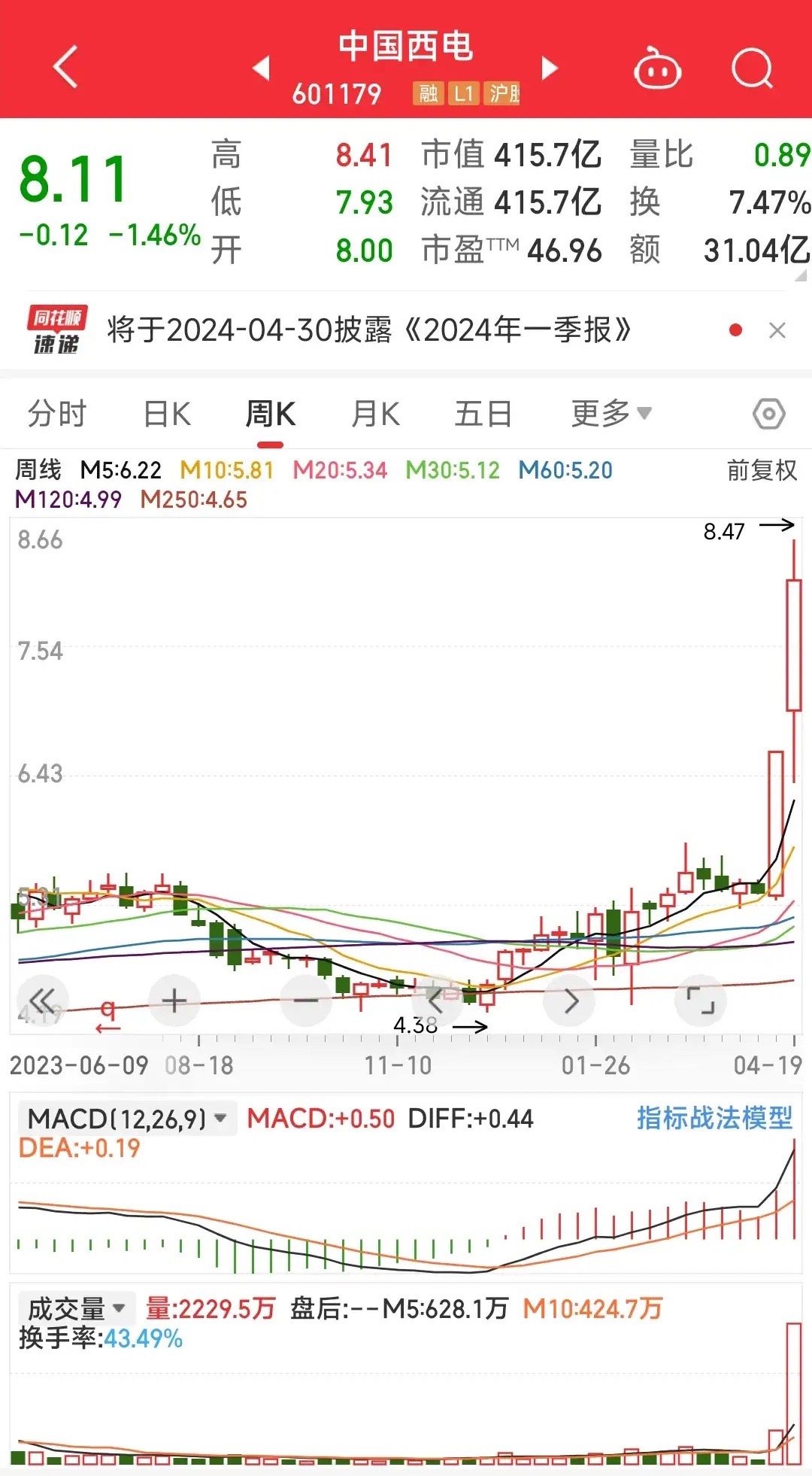Dismiss the 同花顺速递 notice banner
812x1476 pixels.
(777, 330)
